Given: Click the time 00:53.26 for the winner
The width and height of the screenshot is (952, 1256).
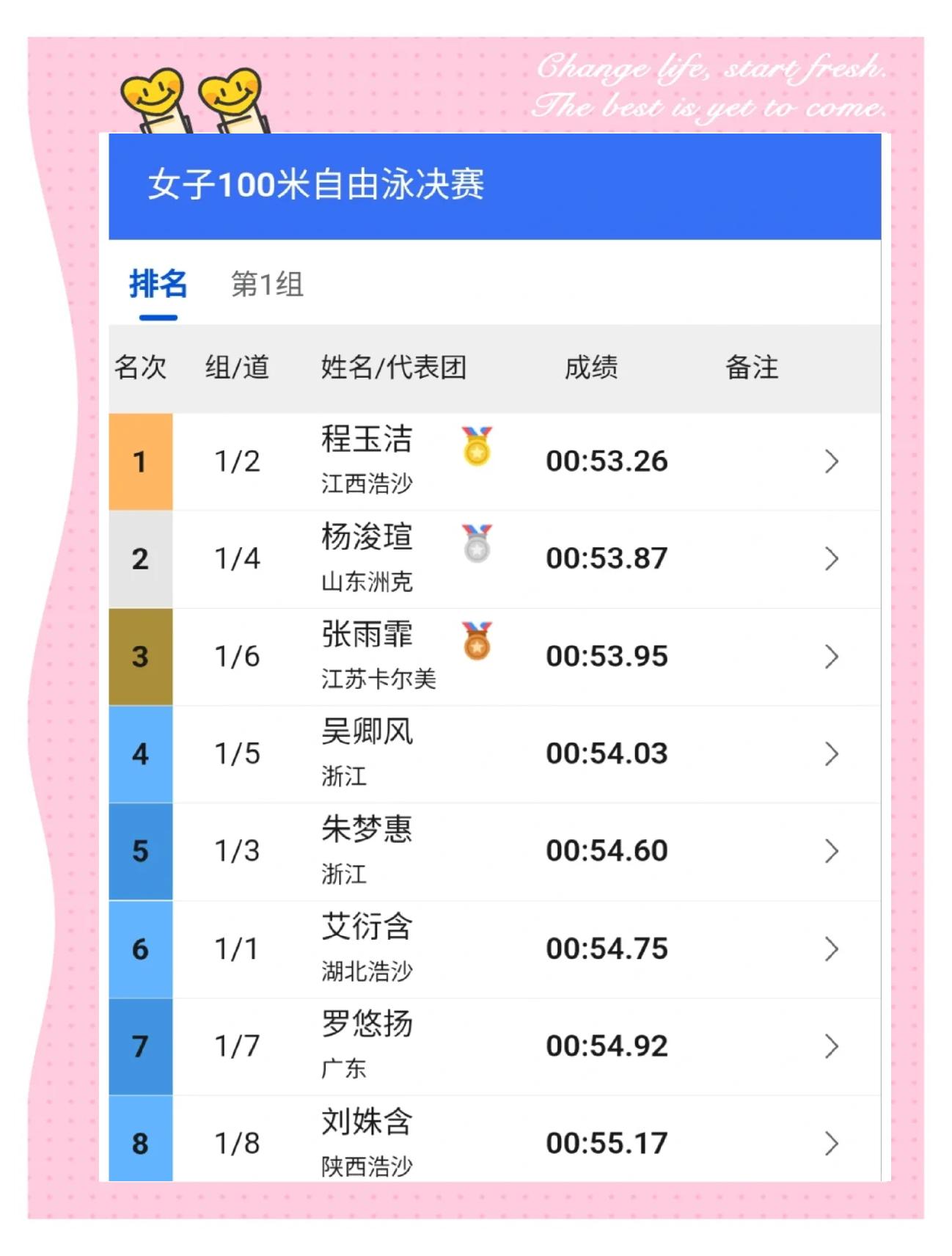Looking at the screenshot, I should pyautogui.click(x=606, y=461).
